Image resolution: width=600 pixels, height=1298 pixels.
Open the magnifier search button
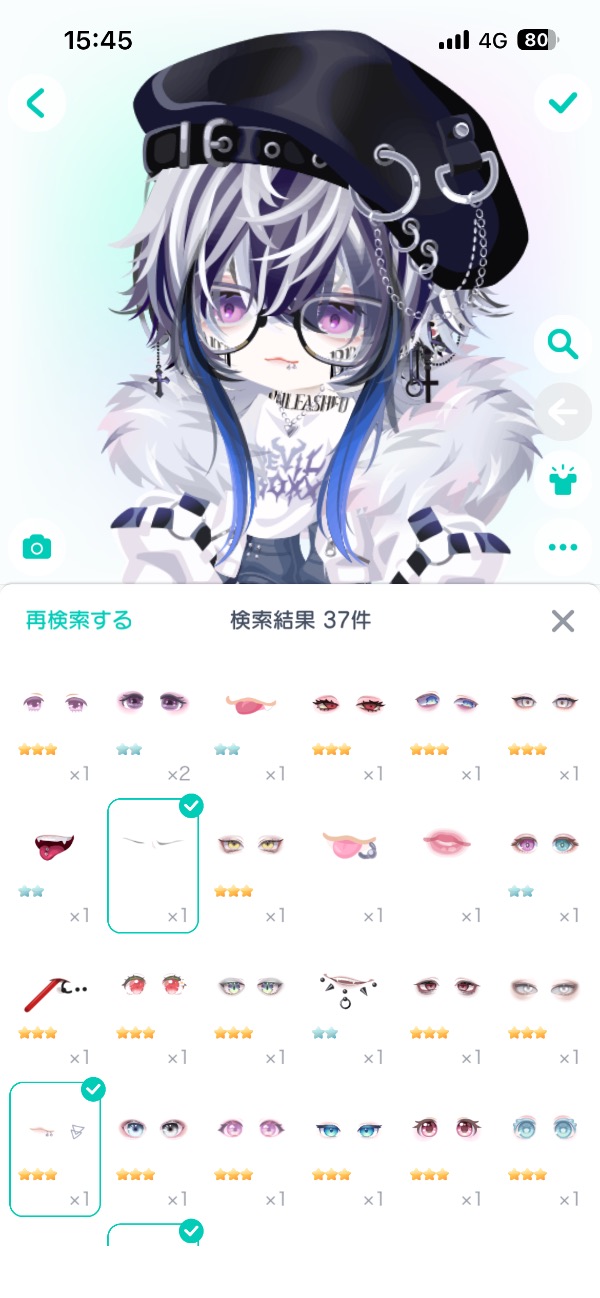[563, 345]
